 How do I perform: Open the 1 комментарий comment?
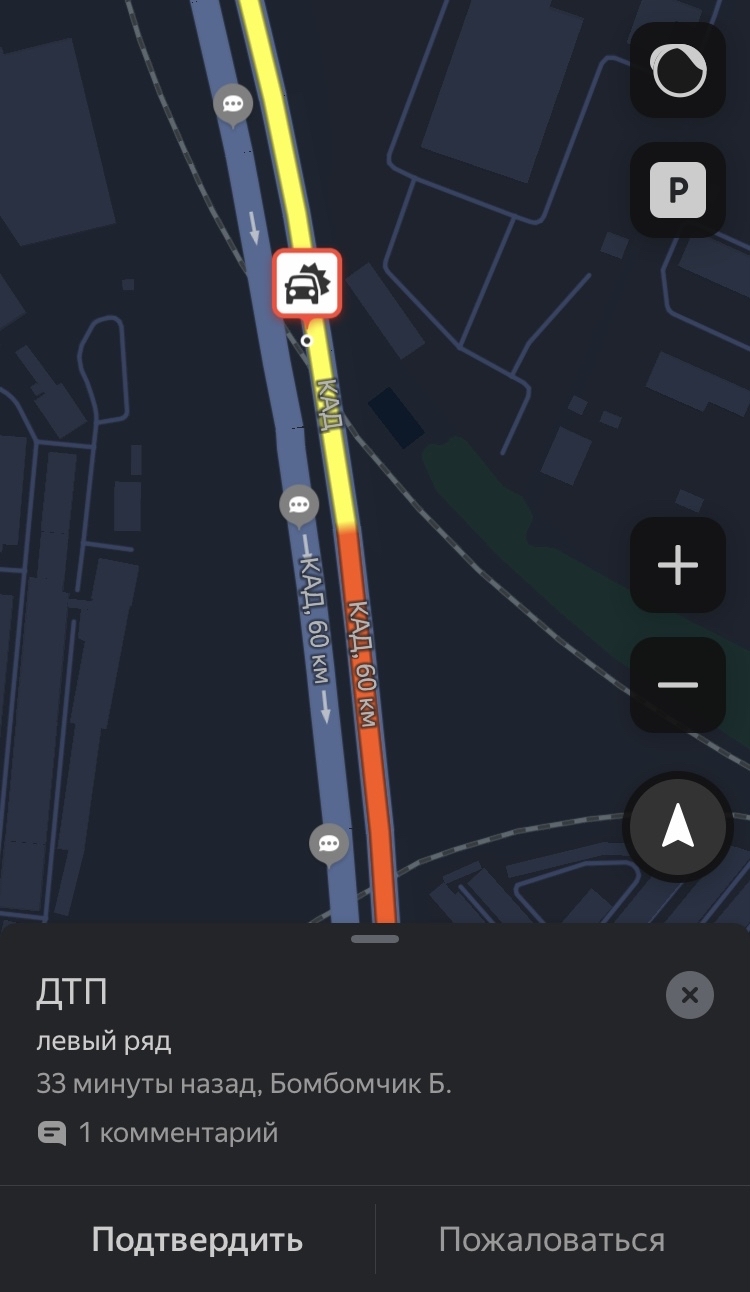tap(158, 1133)
